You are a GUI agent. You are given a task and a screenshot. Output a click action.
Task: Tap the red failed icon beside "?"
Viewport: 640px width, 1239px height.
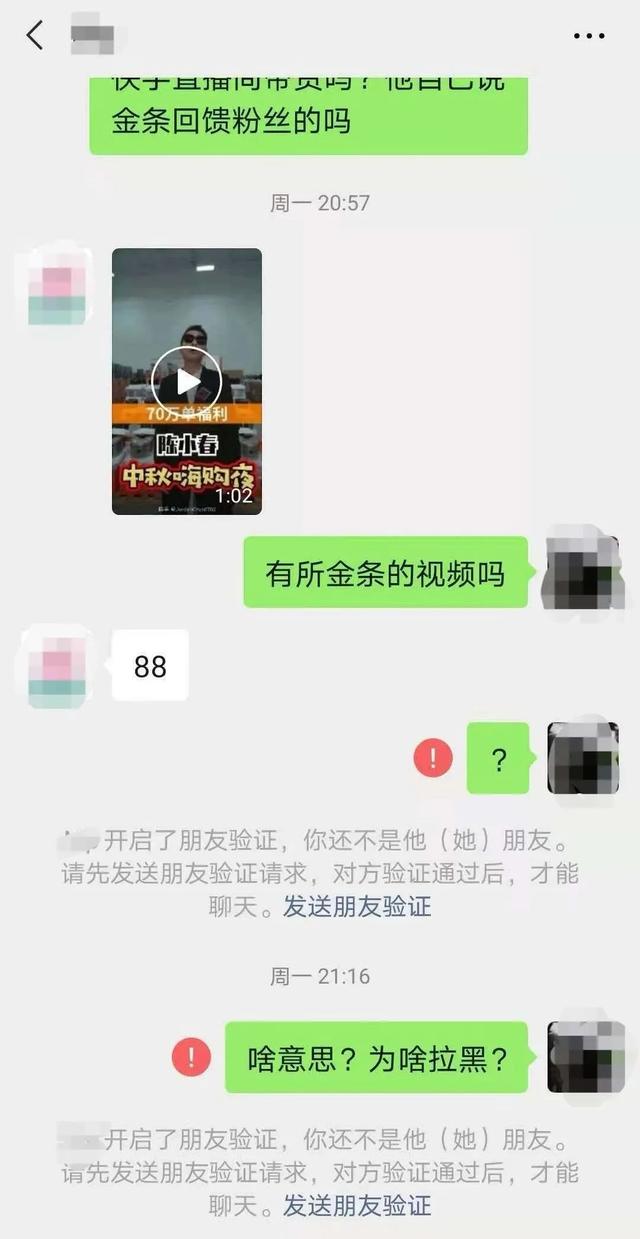point(434,759)
